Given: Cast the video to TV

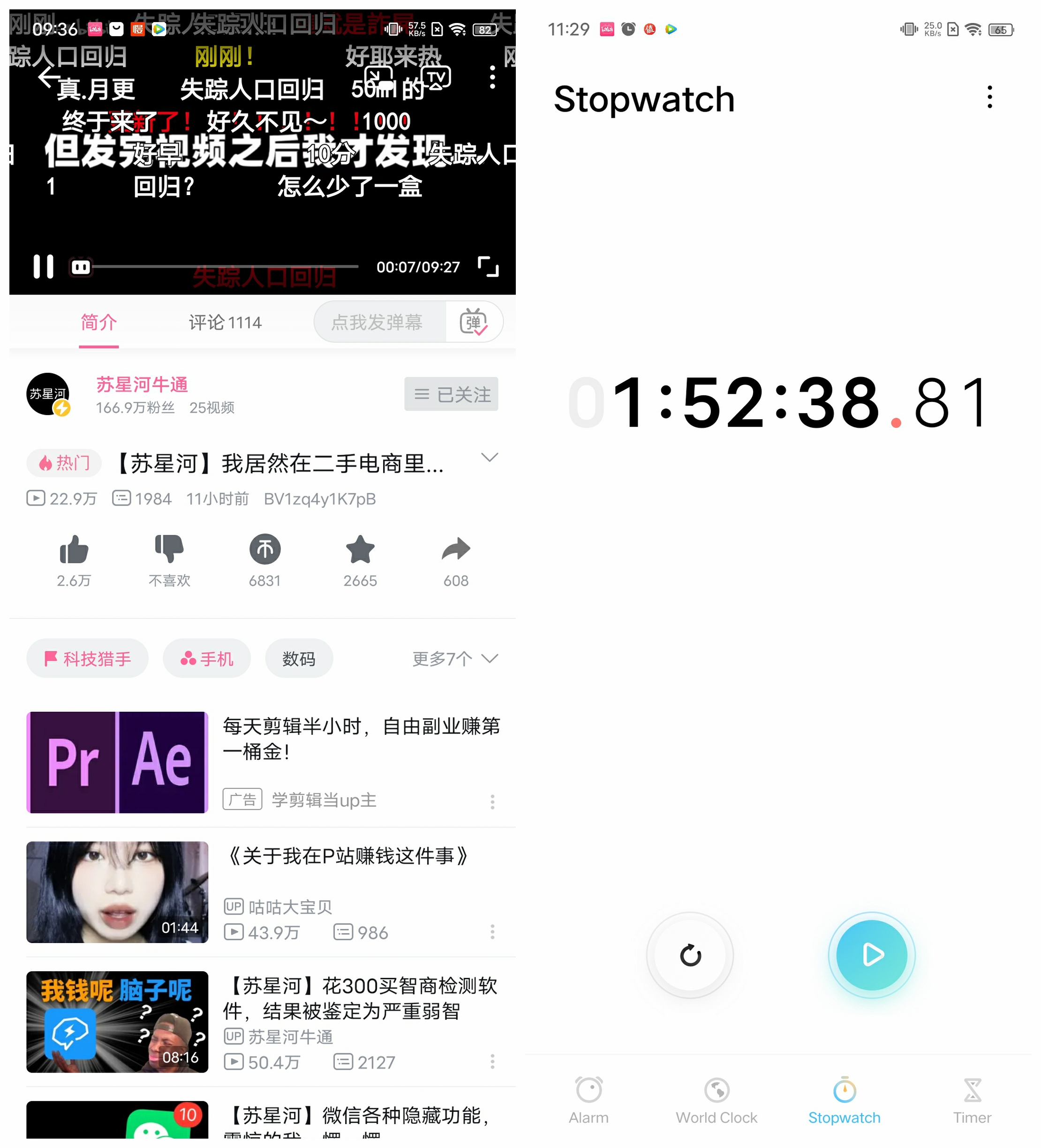Looking at the screenshot, I should (436, 77).
